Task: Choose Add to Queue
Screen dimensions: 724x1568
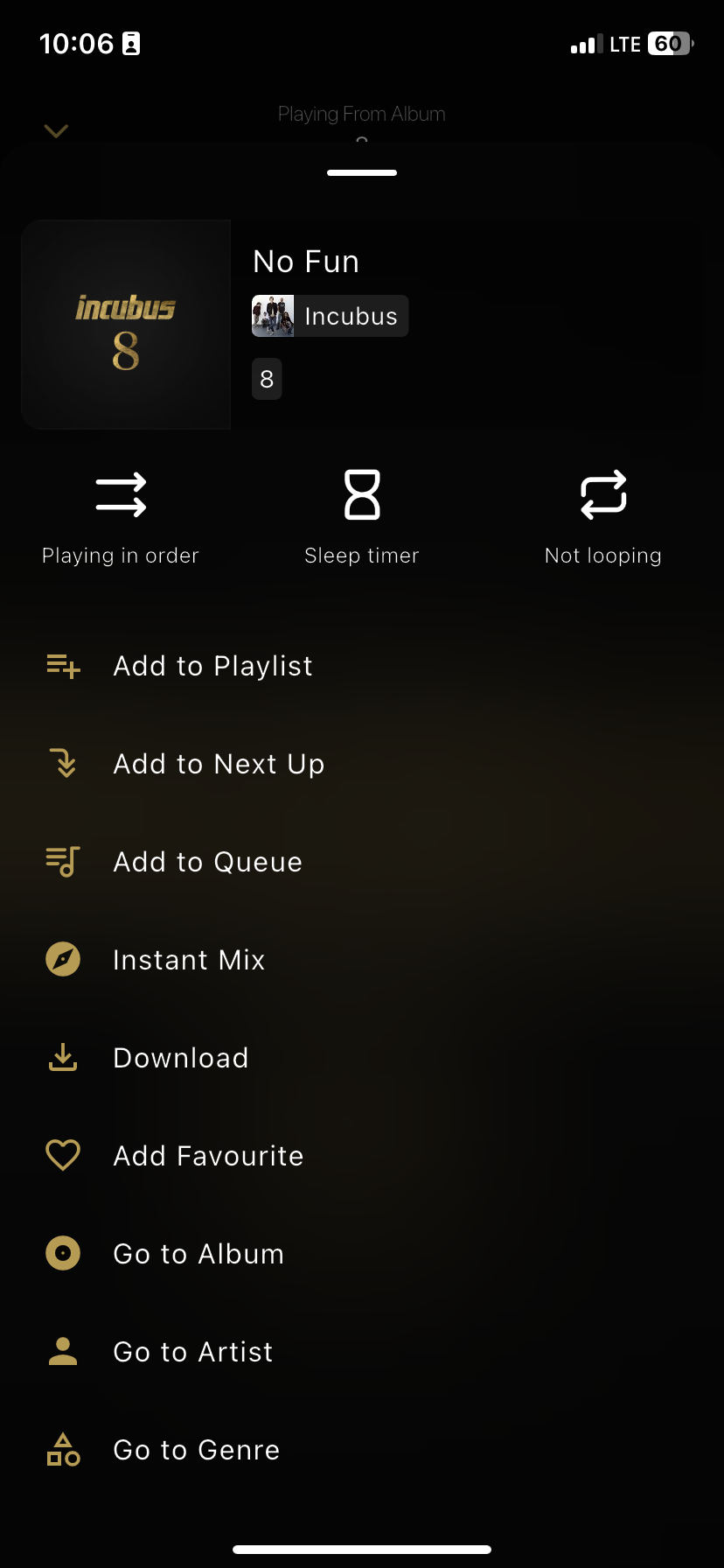Action: (x=207, y=863)
